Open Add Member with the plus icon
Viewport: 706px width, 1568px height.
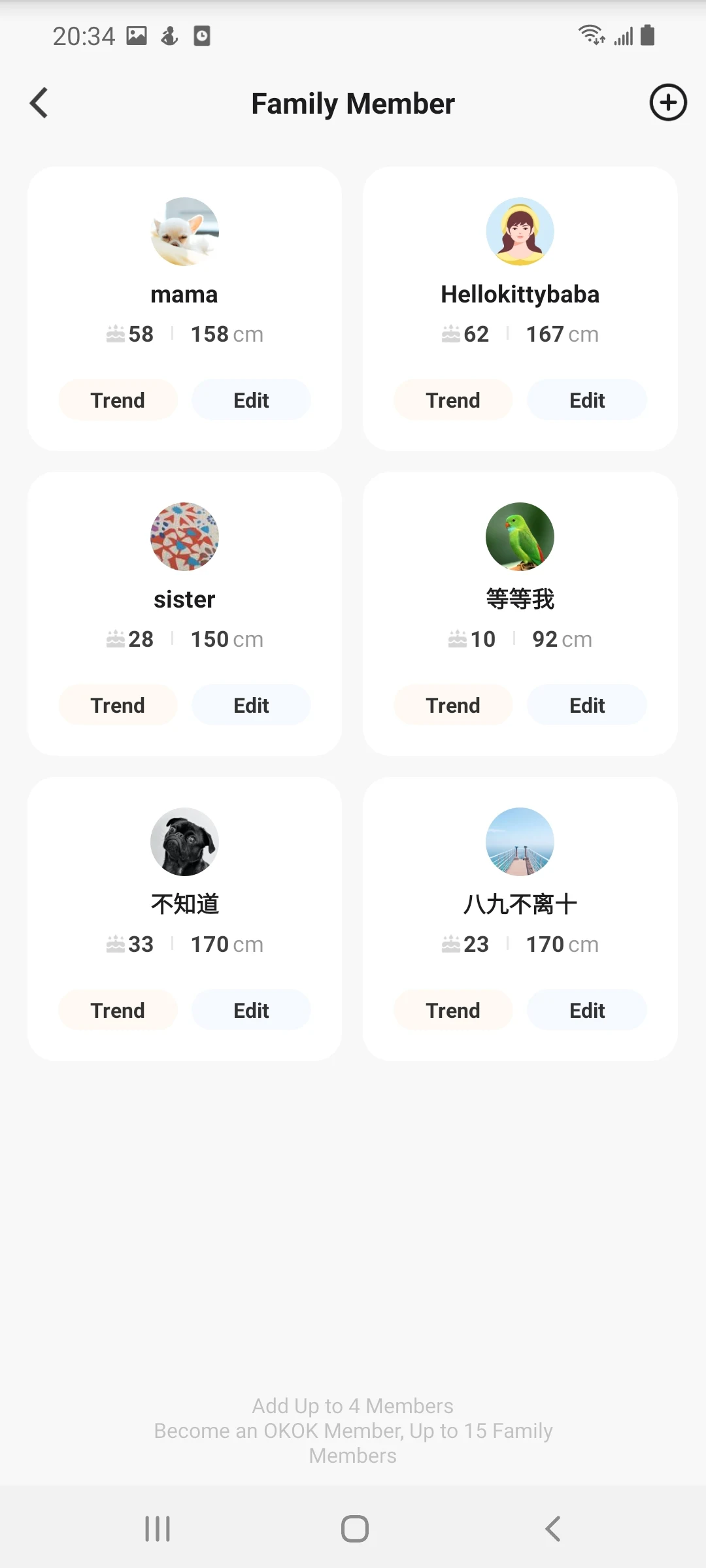pos(667,103)
